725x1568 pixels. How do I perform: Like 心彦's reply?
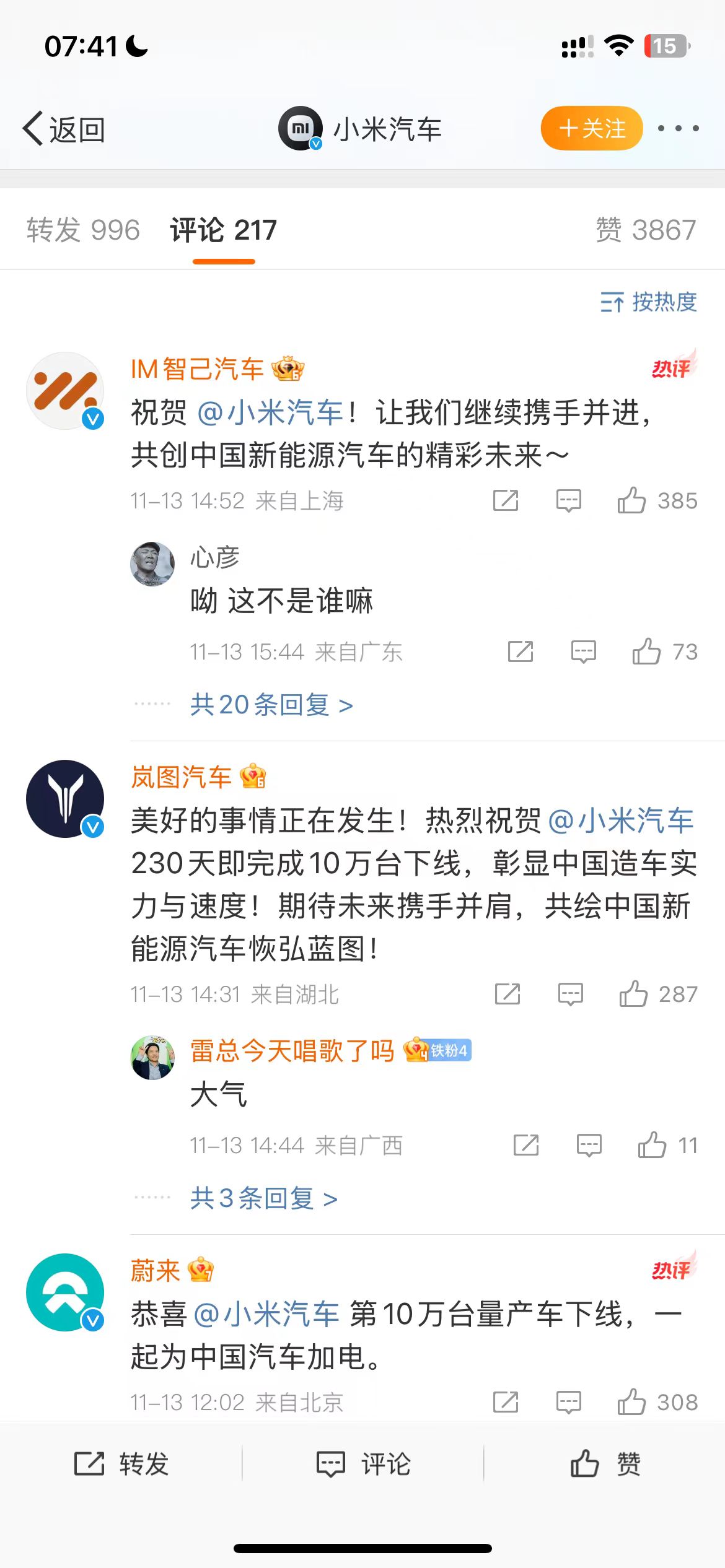pyautogui.click(x=647, y=651)
